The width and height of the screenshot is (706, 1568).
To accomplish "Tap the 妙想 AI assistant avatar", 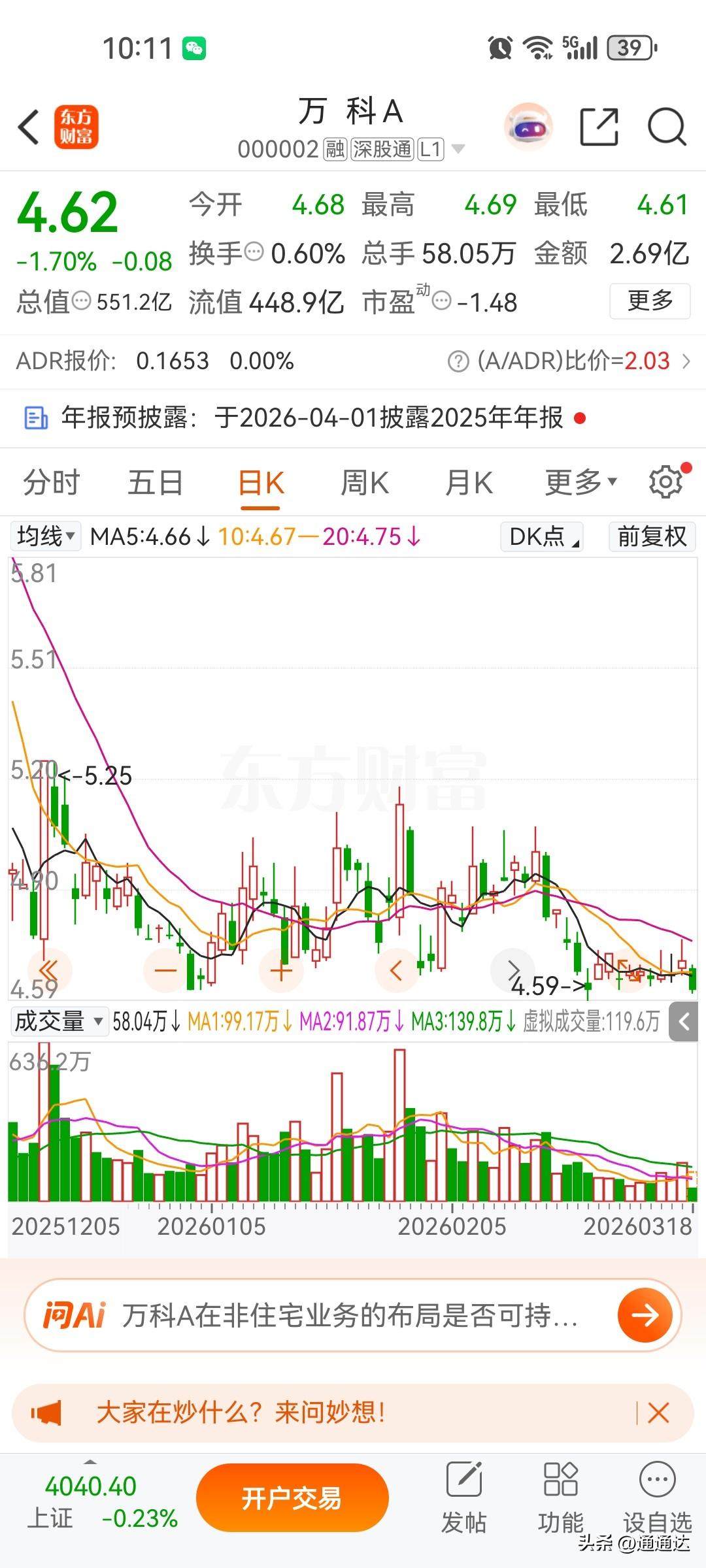I will (x=528, y=127).
